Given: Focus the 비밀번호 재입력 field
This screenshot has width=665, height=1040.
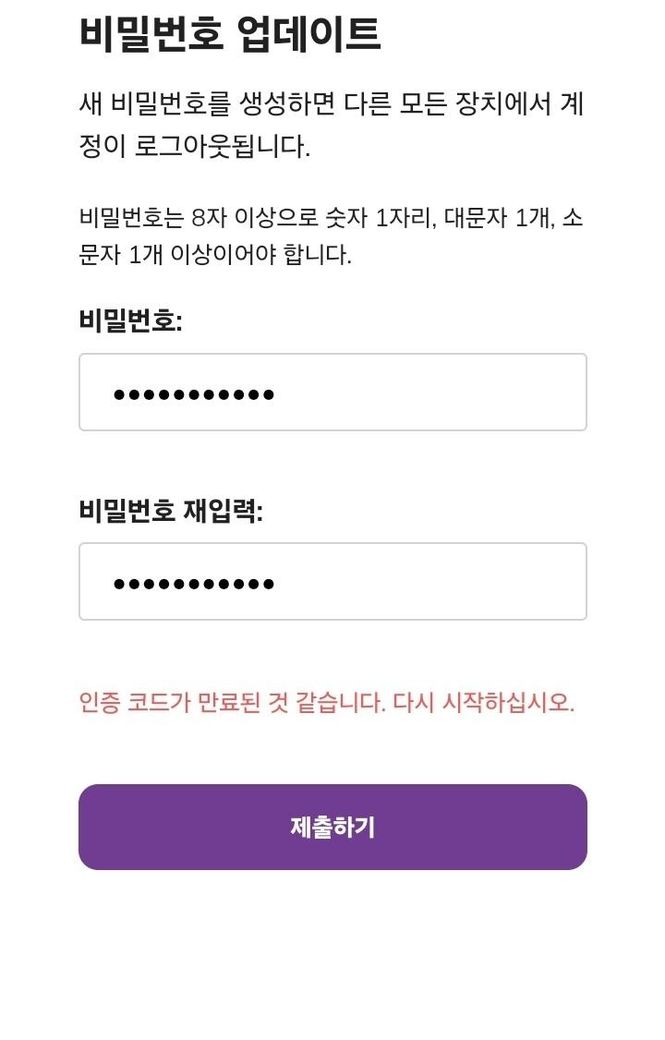Looking at the screenshot, I should 332,581.
